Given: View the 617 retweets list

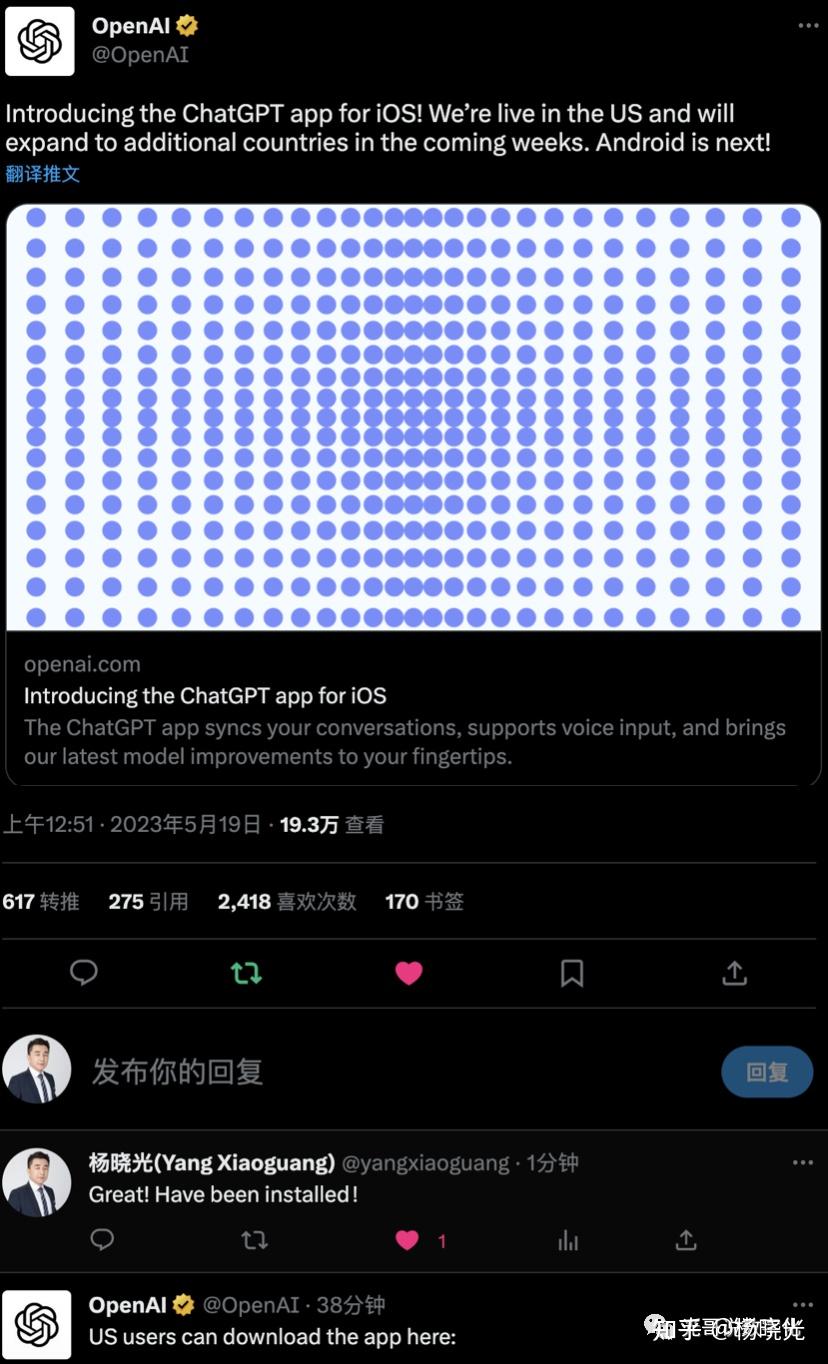Looking at the screenshot, I should [x=41, y=901].
